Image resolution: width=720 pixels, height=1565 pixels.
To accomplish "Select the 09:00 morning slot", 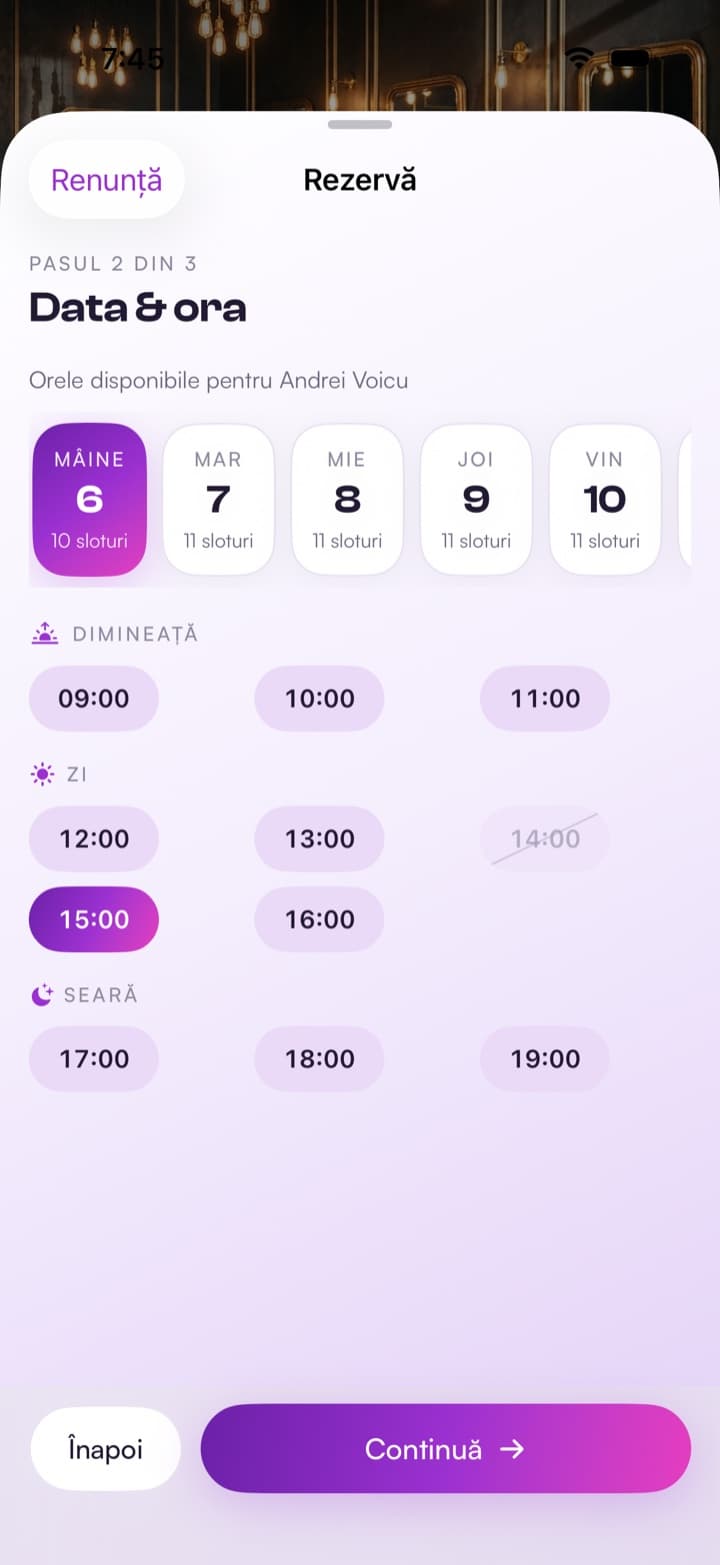I will [94, 699].
